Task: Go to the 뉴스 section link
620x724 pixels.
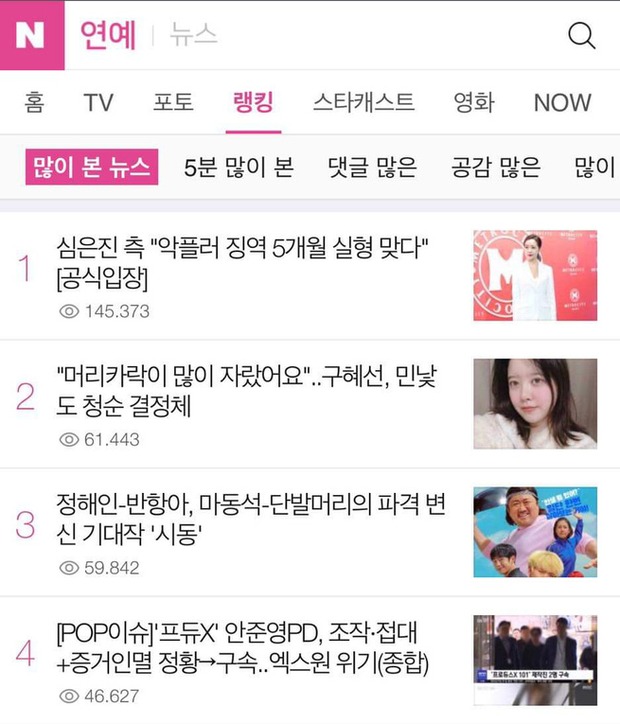Action: (x=193, y=35)
